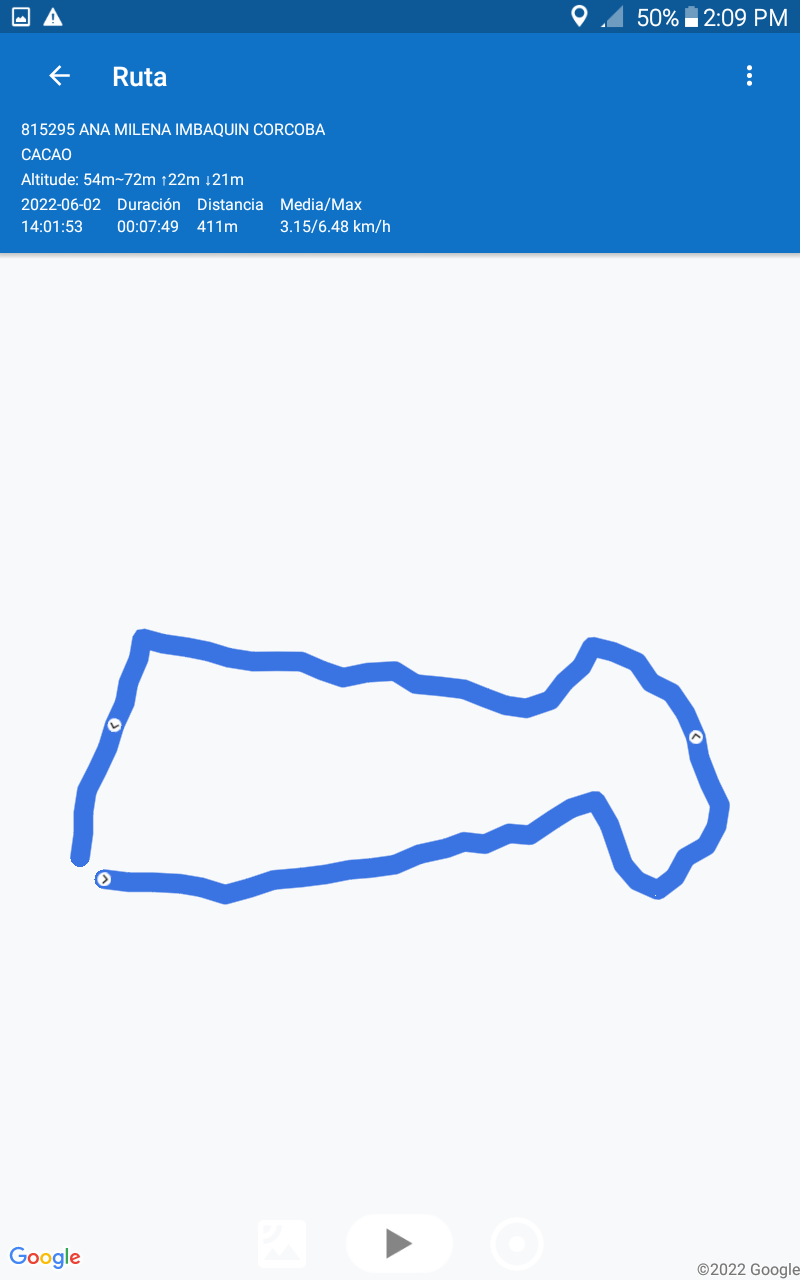800x1280 pixels.
Task: Go back from the Ruta screen
Action: pos(60,76)
